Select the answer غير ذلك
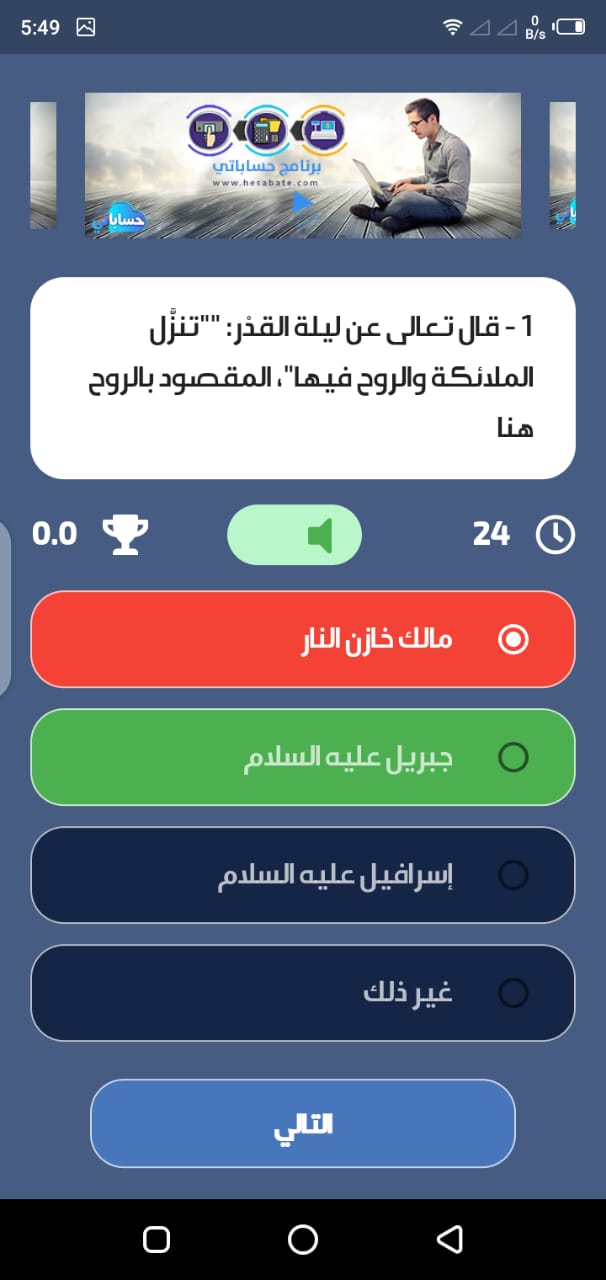The width and height of the screenshot is (606, 1280). tap(302, 993)
